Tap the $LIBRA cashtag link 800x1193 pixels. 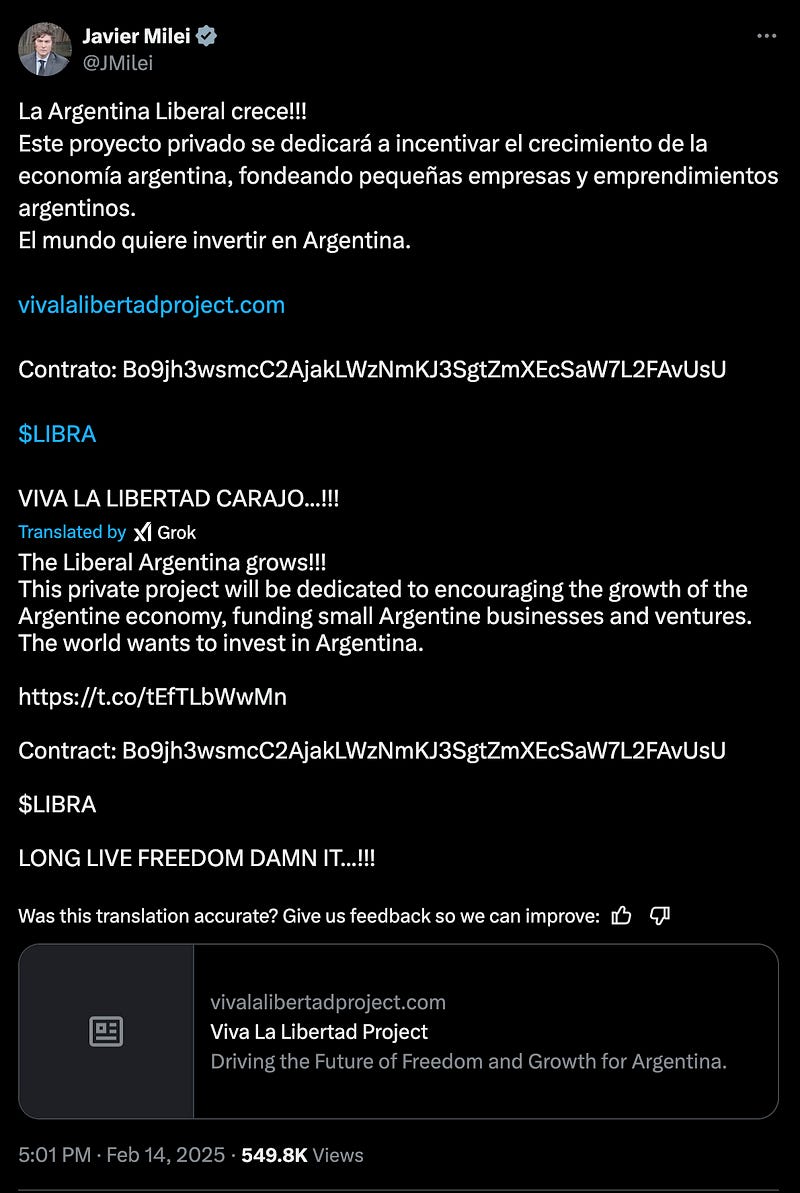[57, 434]
